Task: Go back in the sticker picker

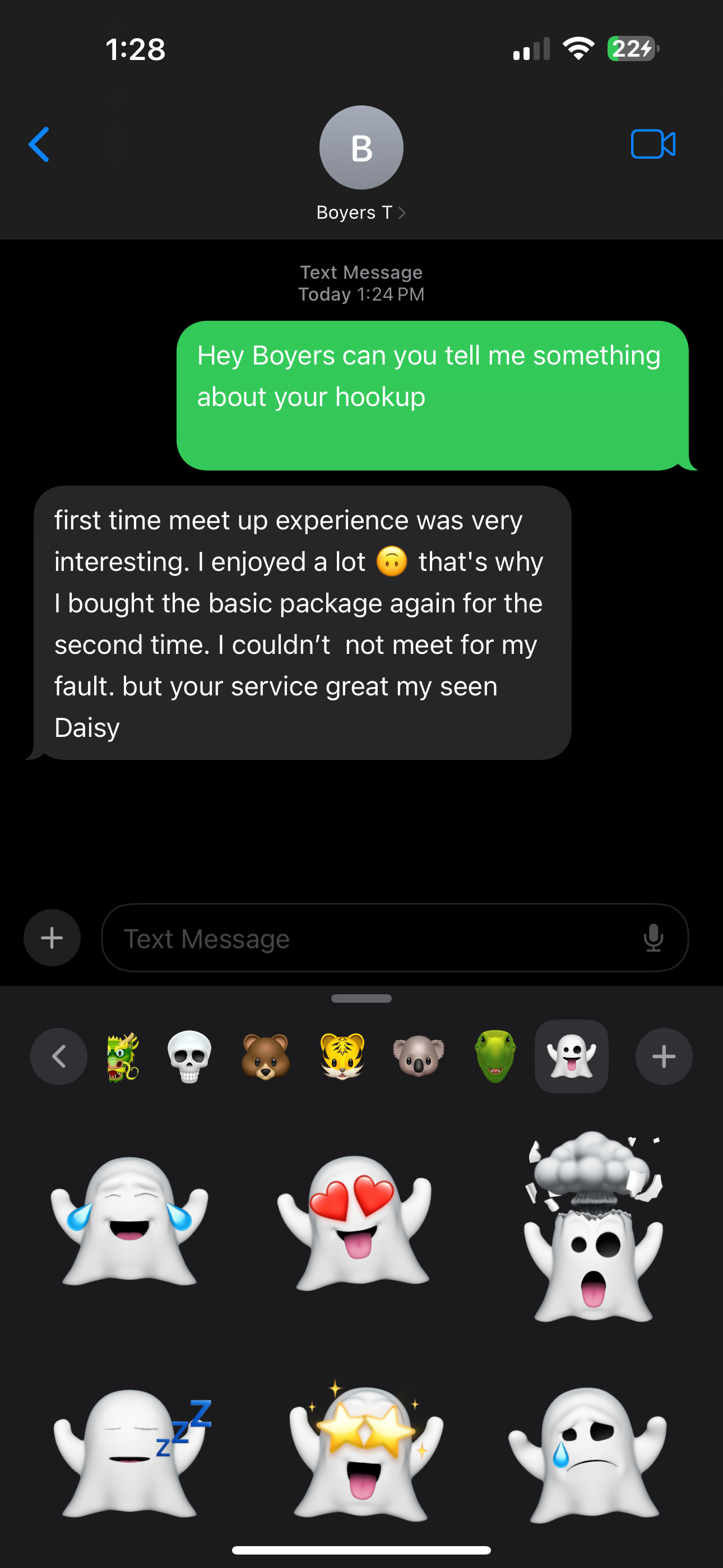Action: (x=58, y=1056)
